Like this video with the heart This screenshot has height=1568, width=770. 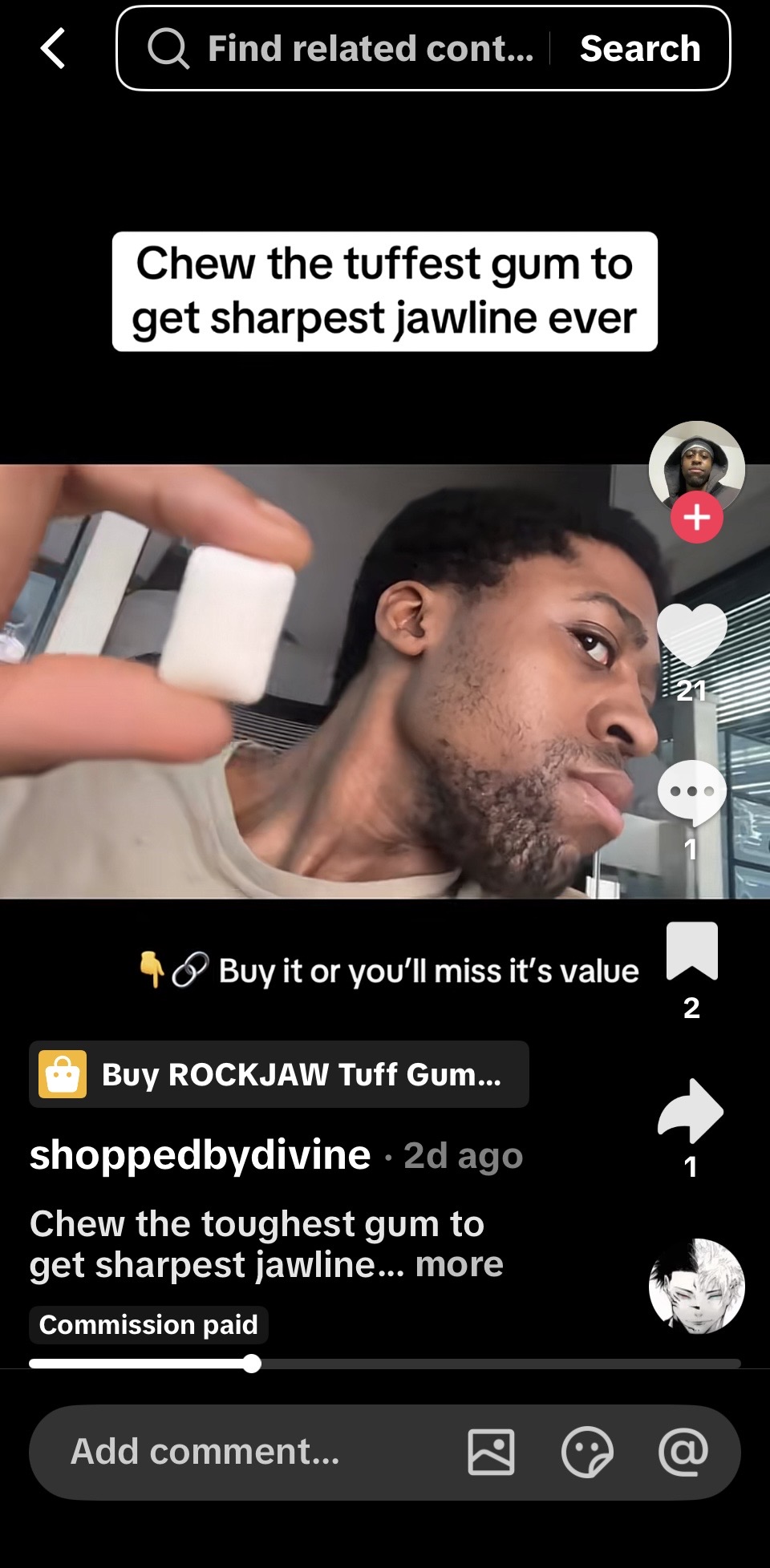[691, 635]
